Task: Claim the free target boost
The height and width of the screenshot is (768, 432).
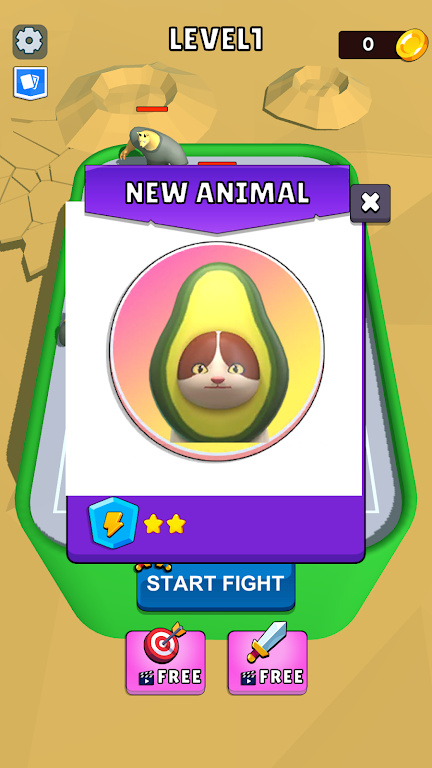Action: (x=166, y=662)
